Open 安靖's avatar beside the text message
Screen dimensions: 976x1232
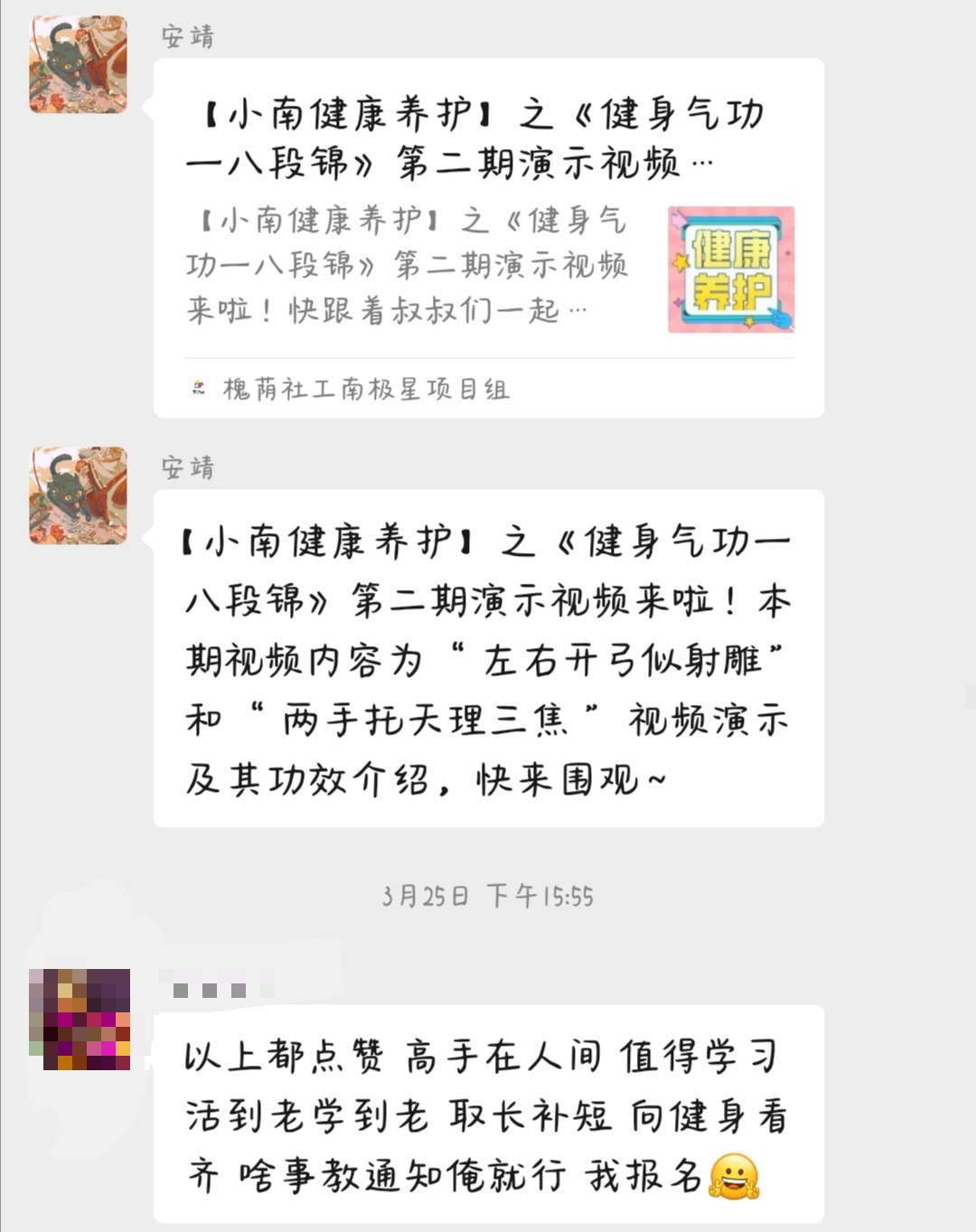[78, 495]
